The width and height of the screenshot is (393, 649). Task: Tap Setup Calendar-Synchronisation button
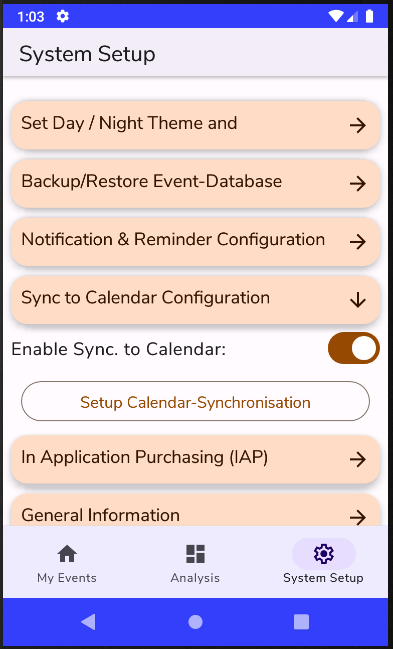[x=195, y=401]
